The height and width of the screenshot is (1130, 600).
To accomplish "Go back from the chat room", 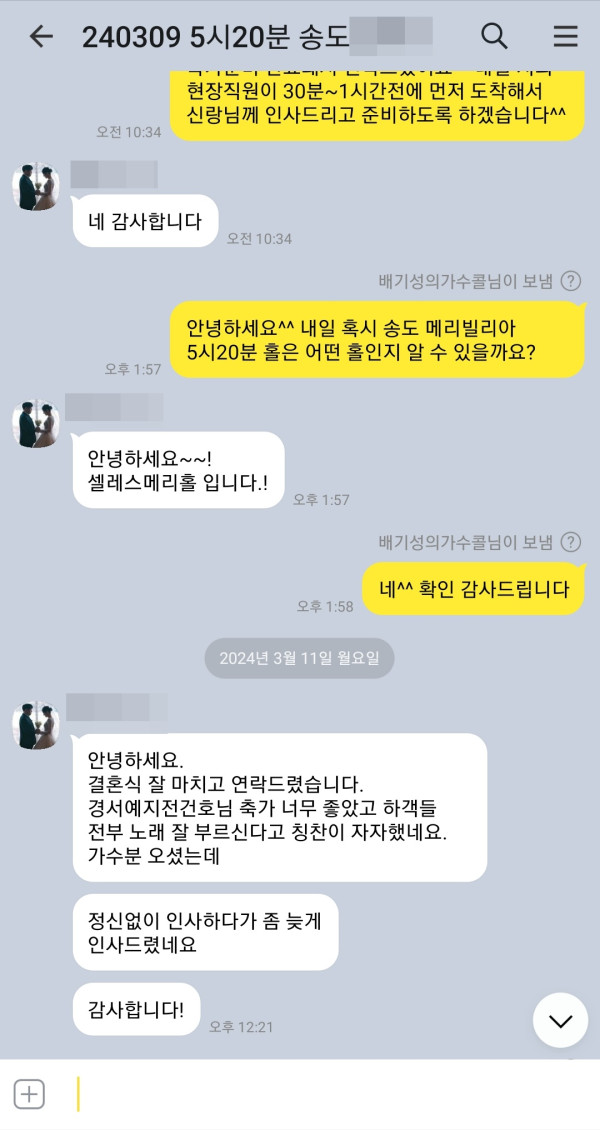I will coord(40,37).
